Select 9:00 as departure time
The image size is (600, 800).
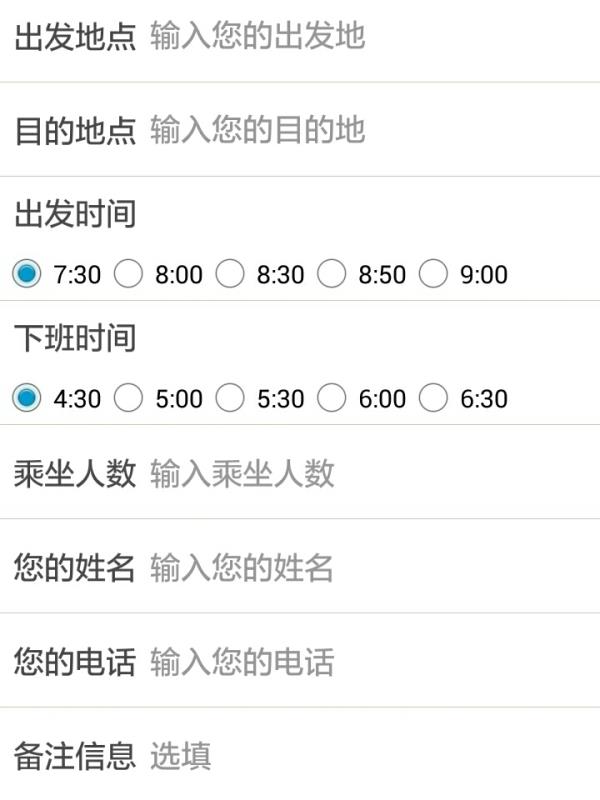pos(433,274)
